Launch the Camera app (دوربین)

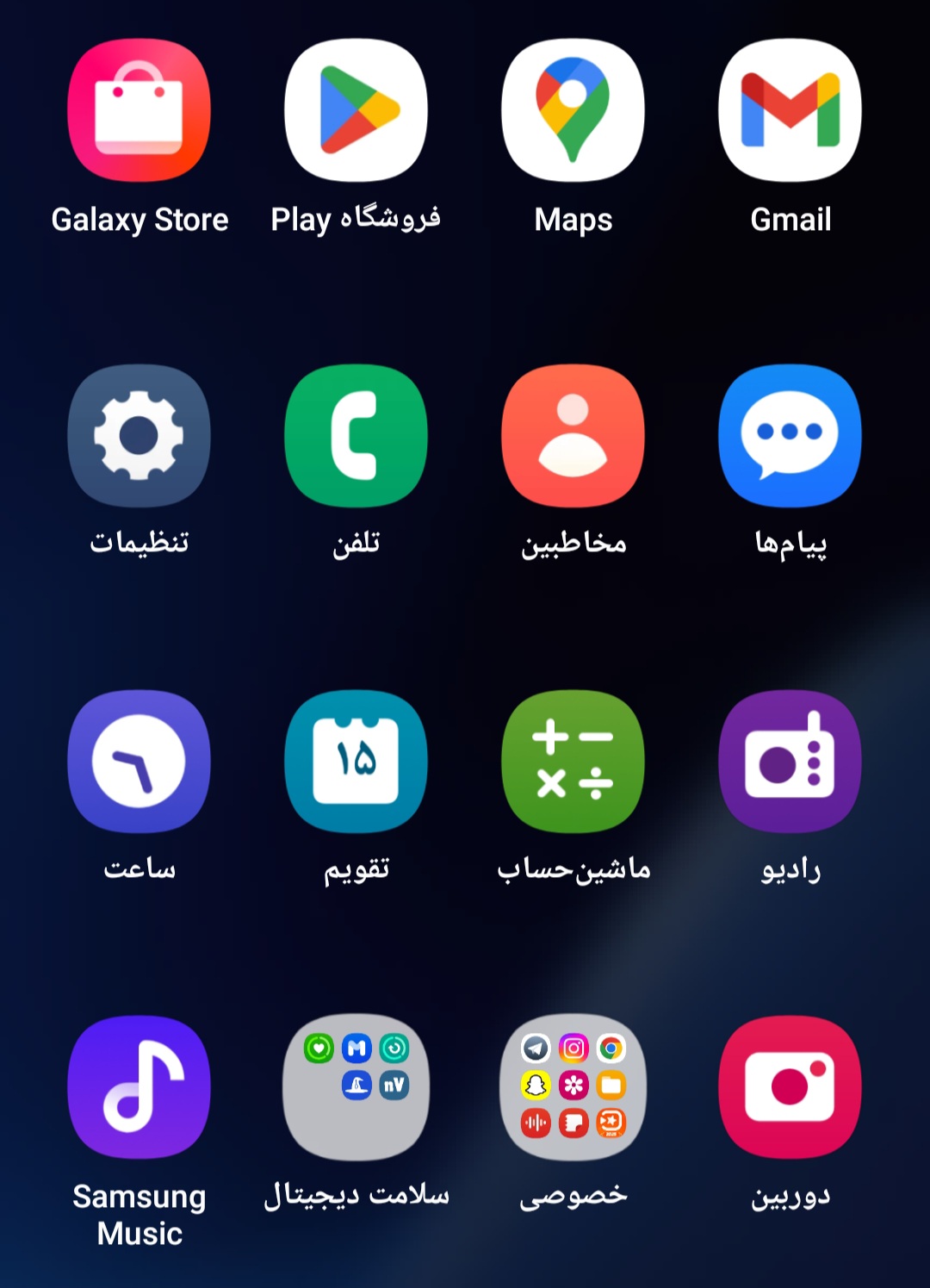click(x=790, y=1087)
